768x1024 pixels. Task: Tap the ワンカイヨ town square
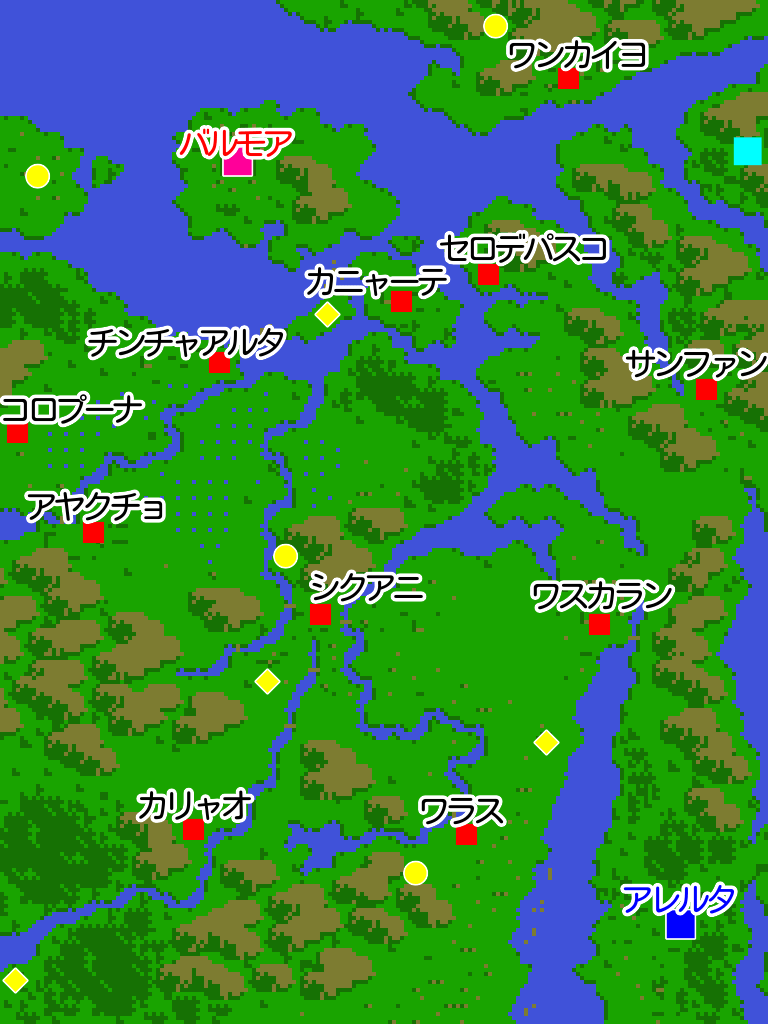coord(568,78)
